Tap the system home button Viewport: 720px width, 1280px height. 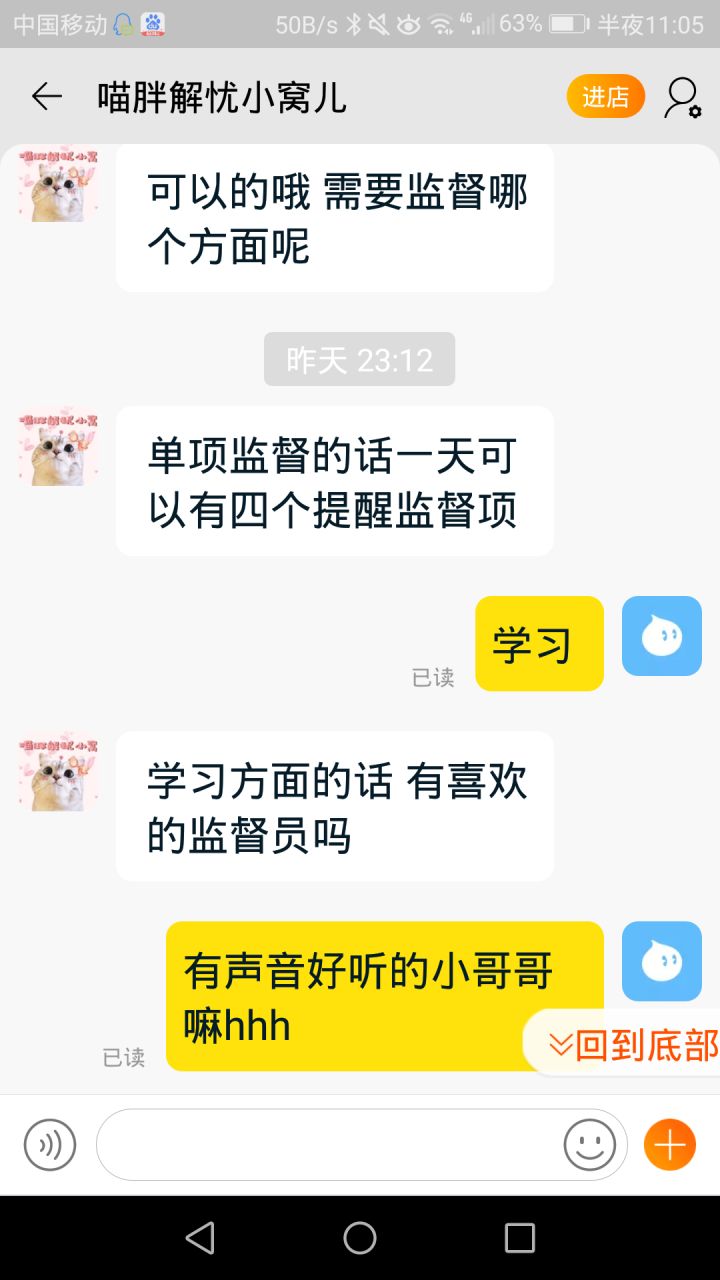point(360,1238)
